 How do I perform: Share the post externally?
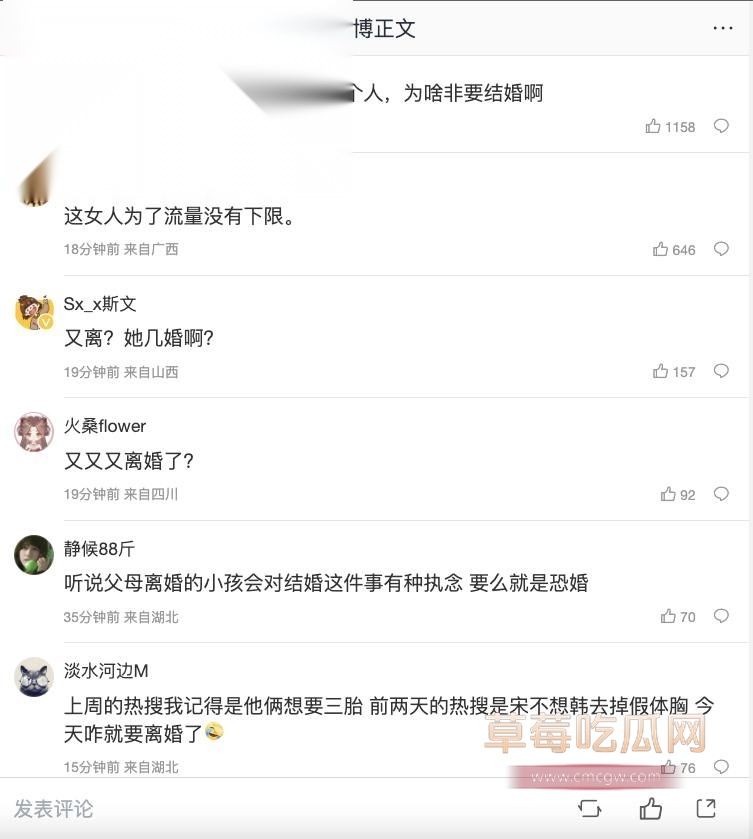point(706,807)
